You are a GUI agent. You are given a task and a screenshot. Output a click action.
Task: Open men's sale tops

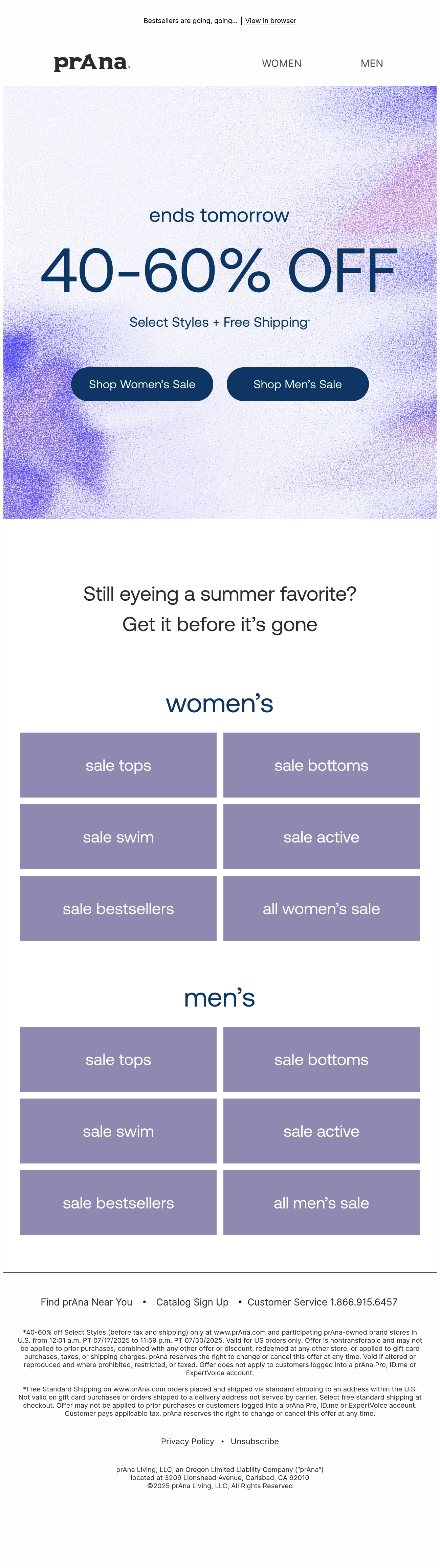pos(118,1060)
